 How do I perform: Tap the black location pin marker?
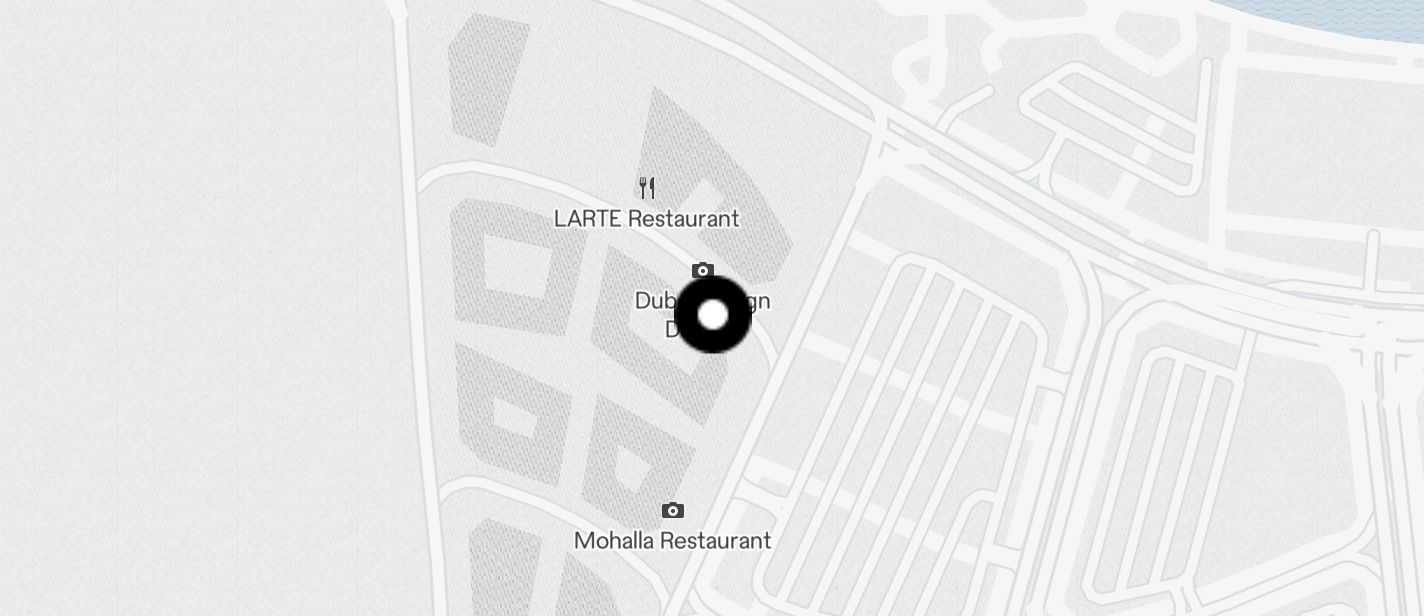click(713, 315)
